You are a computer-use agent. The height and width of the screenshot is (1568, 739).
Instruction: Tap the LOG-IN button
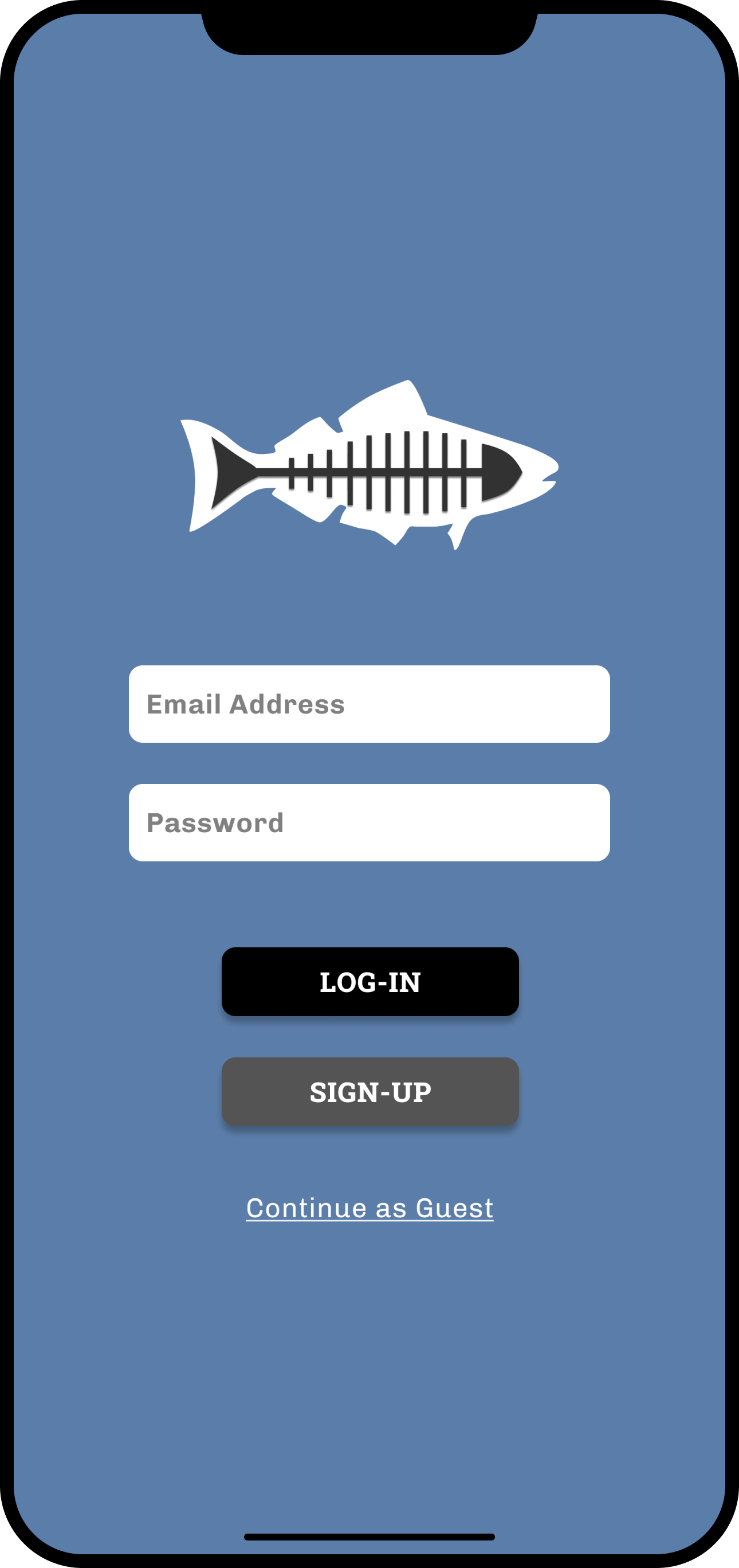[x=370, y=981]
